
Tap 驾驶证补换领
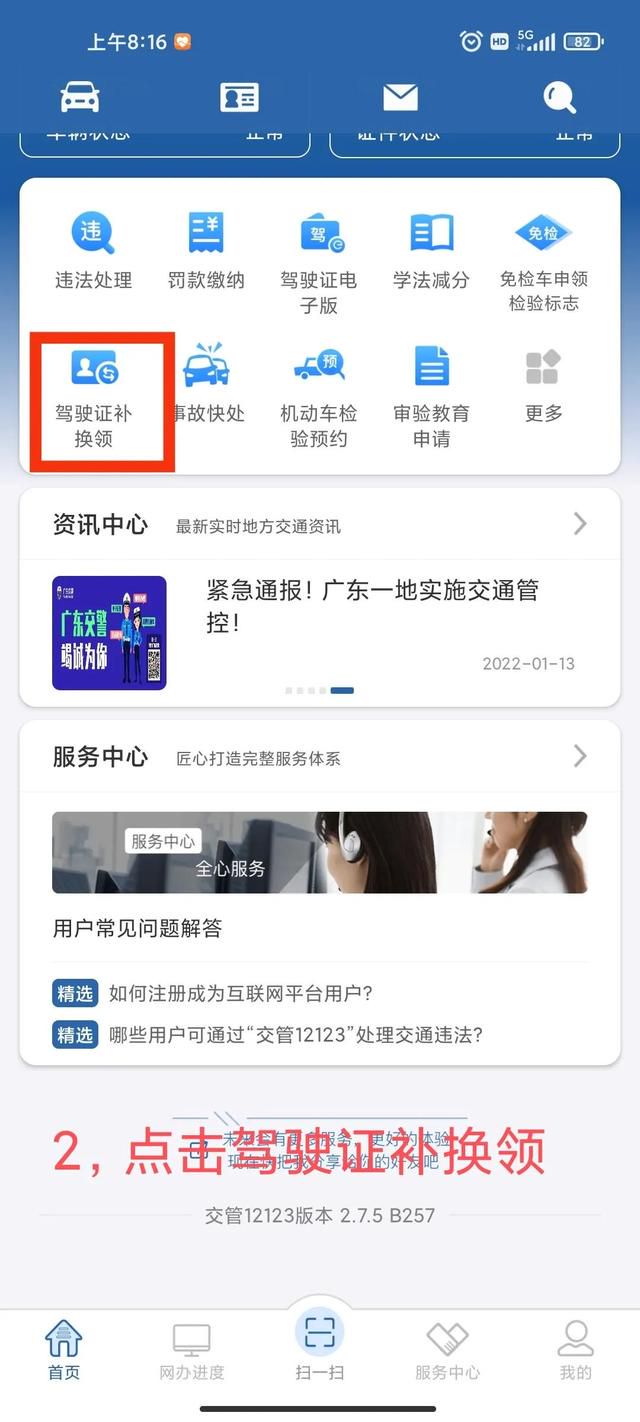pos(94,398)
